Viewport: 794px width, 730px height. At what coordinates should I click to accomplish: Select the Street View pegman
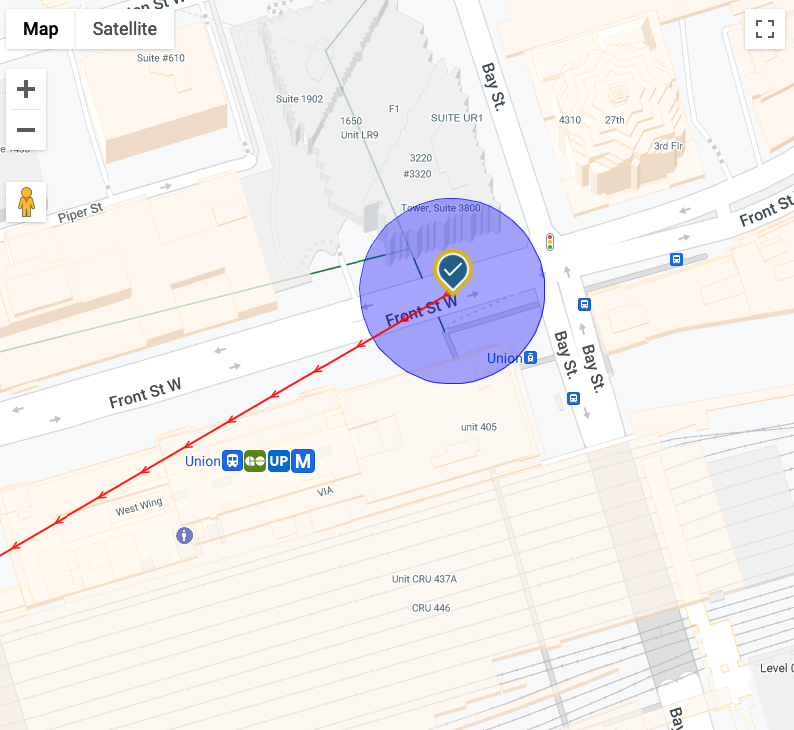click(26, 202)
